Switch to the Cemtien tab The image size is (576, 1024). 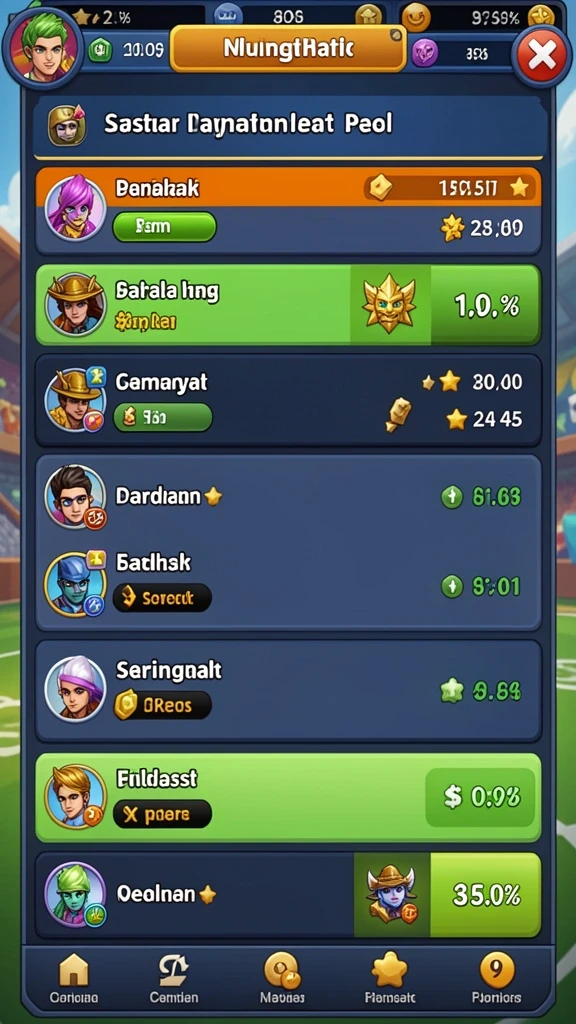(x=174, y=978)
